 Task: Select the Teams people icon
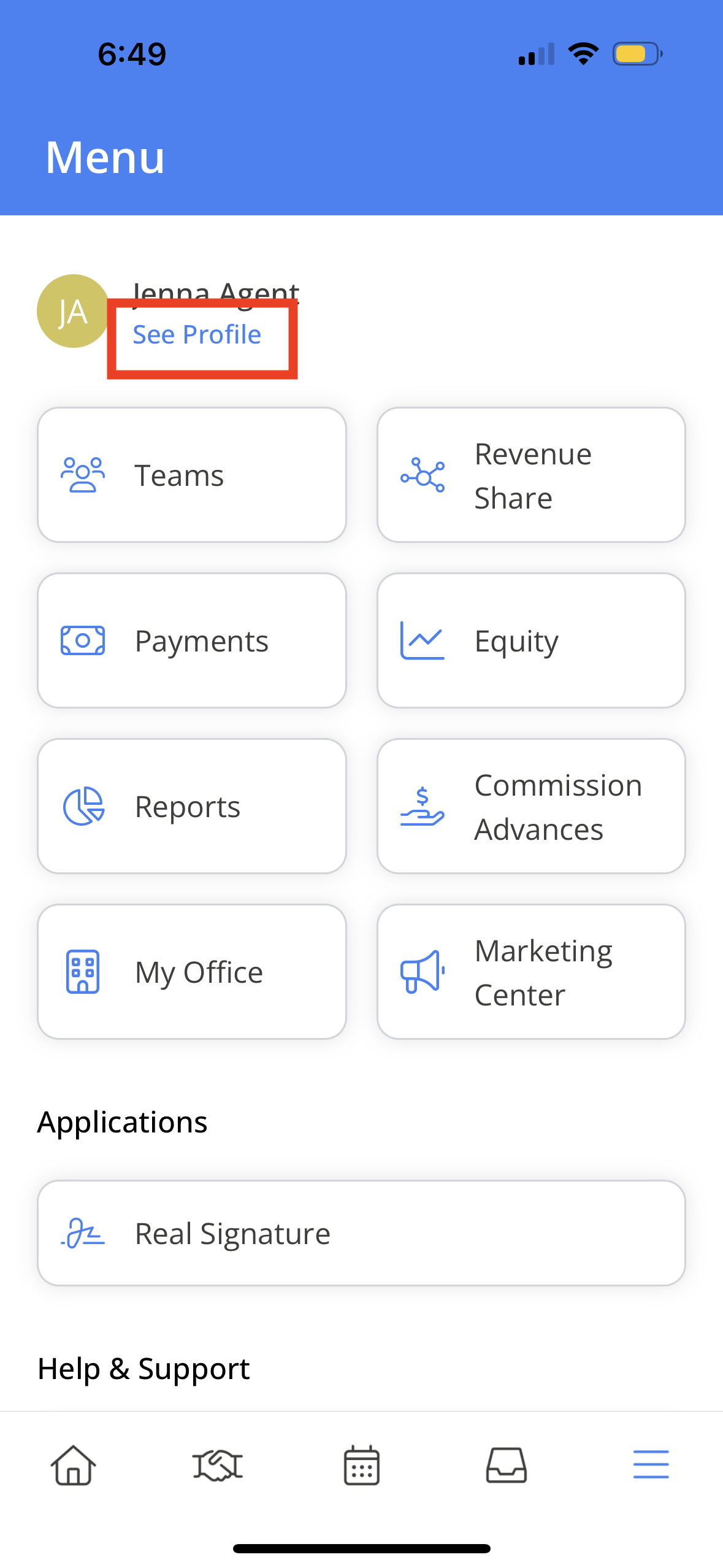(83, 474)
